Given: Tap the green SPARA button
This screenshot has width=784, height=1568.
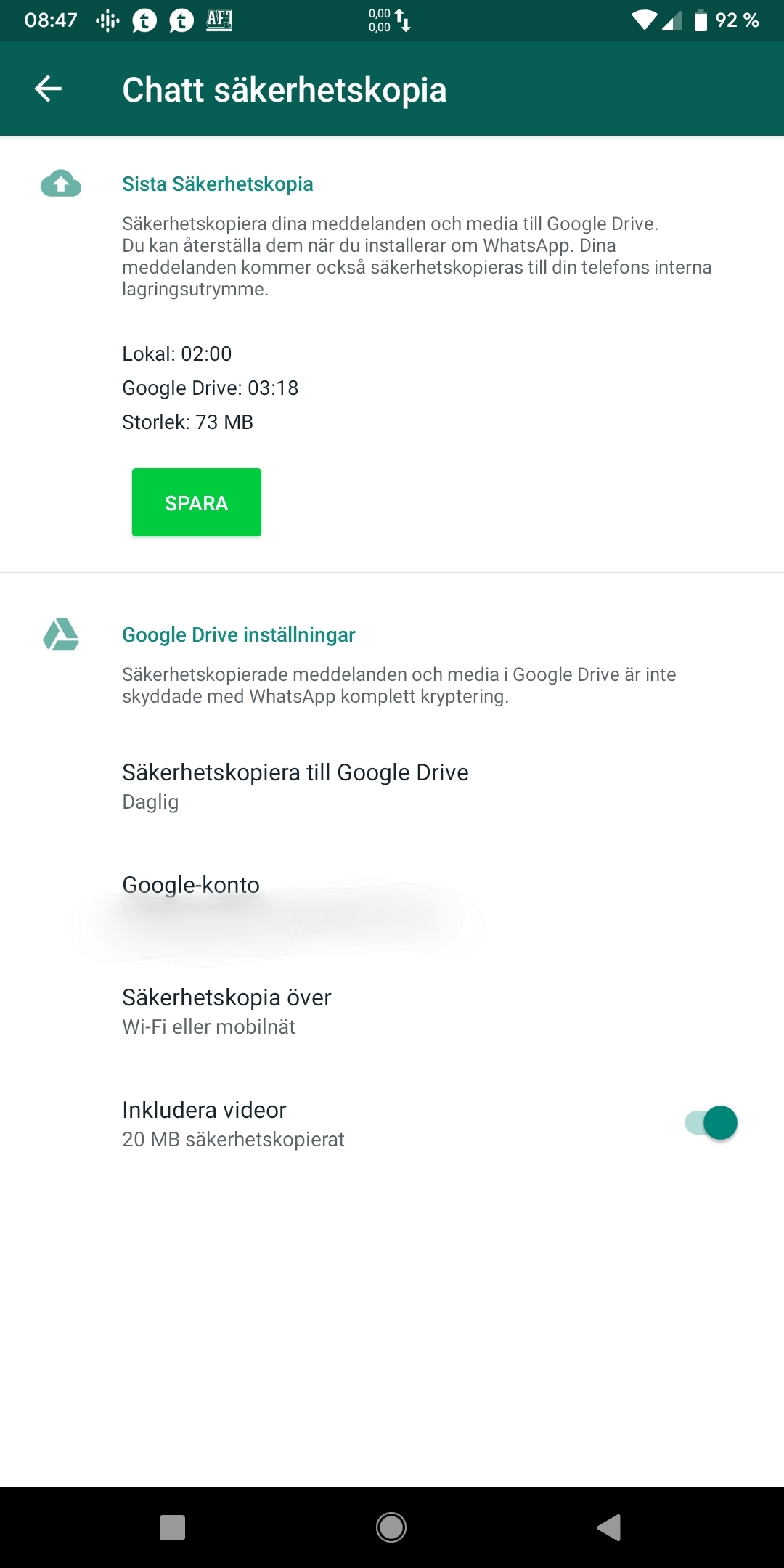Looking at the screenshot, I should [x=196, y=502].
